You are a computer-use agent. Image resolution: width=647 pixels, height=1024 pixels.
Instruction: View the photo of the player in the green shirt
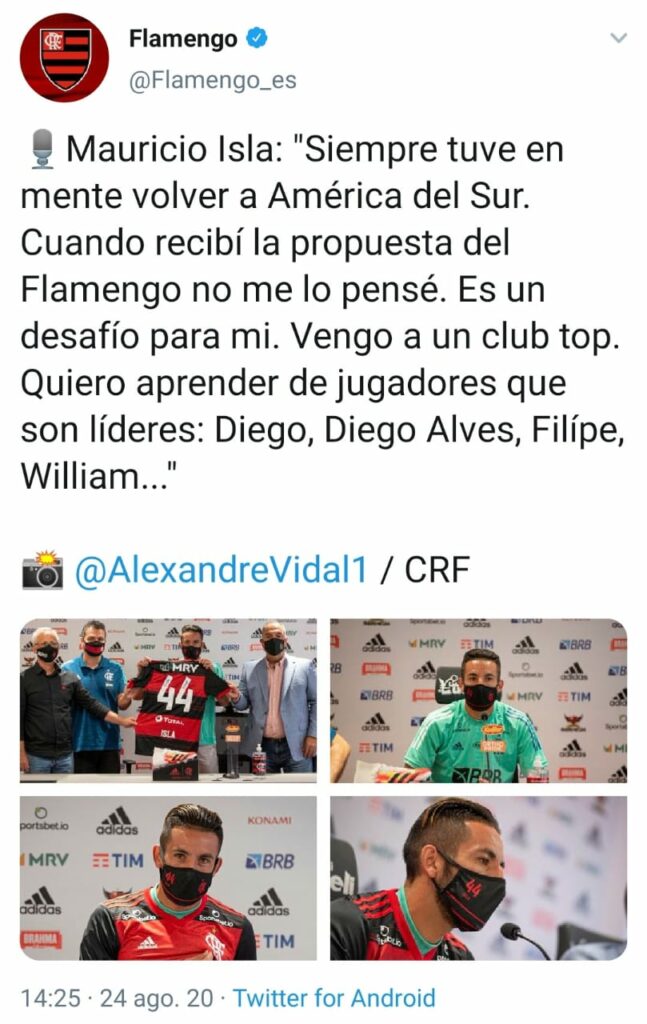(478, 700)
